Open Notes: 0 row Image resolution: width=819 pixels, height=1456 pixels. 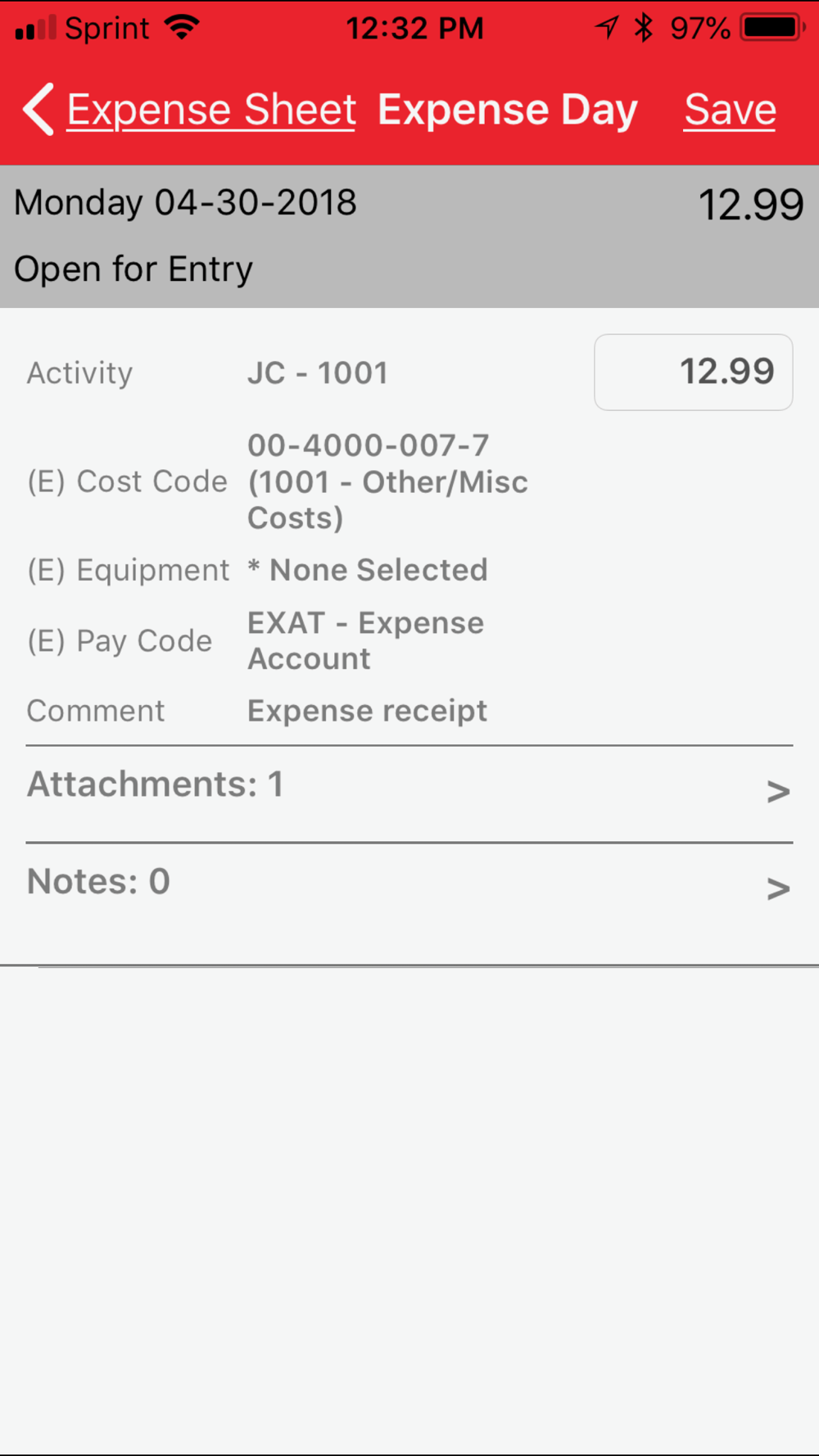[409, 883]
